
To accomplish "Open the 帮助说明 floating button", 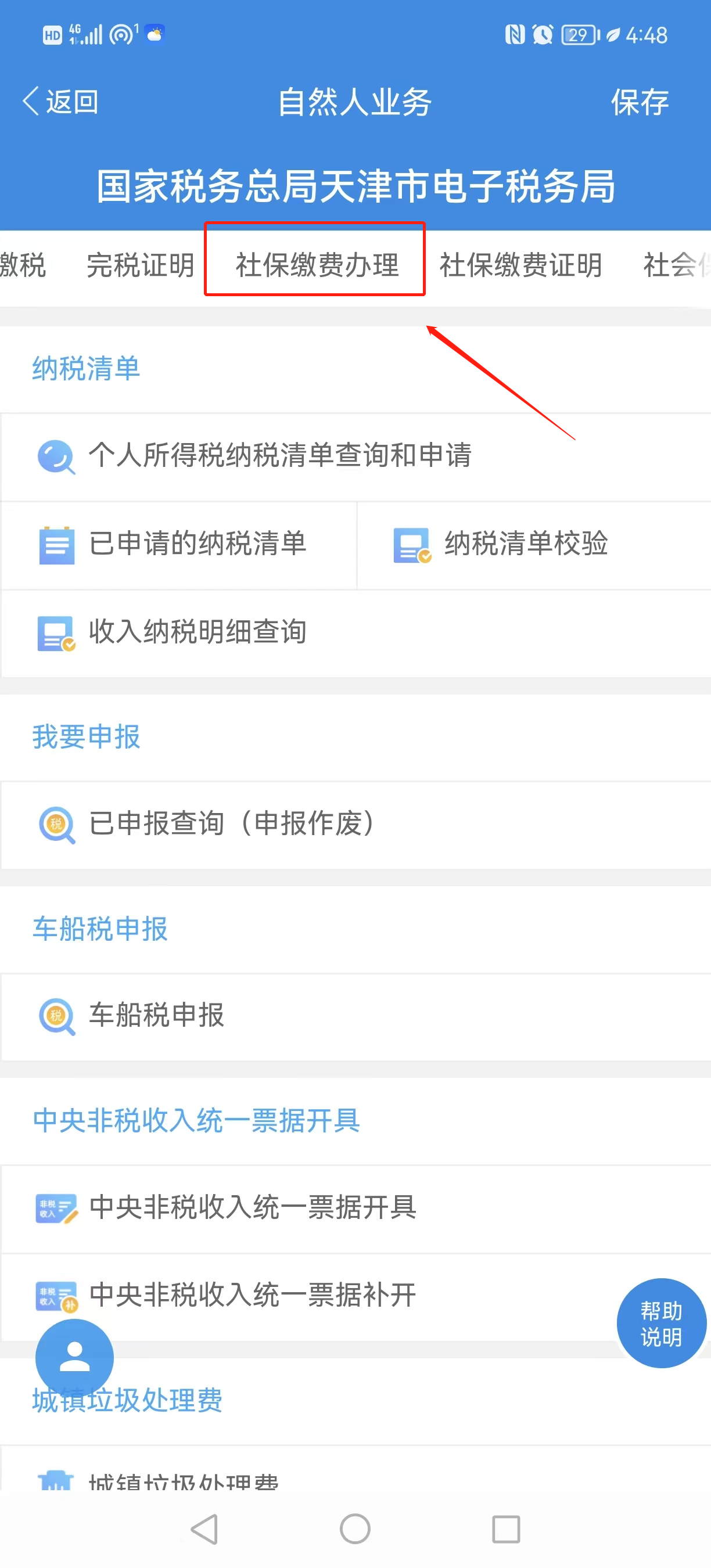I will click(661, 1324).
